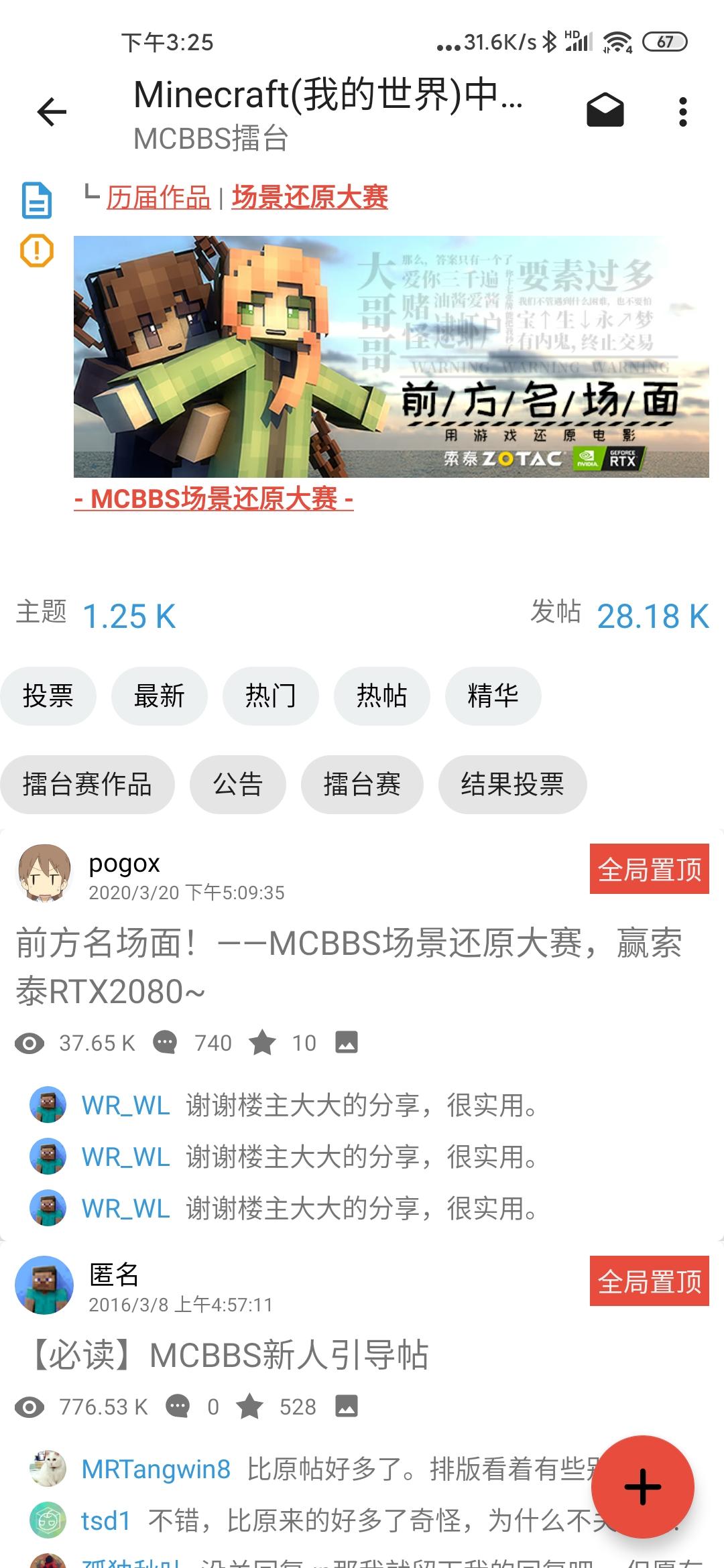Create a new post with plus button
The height and width of the screenshot is (1568, 724).
(642, 1486)
